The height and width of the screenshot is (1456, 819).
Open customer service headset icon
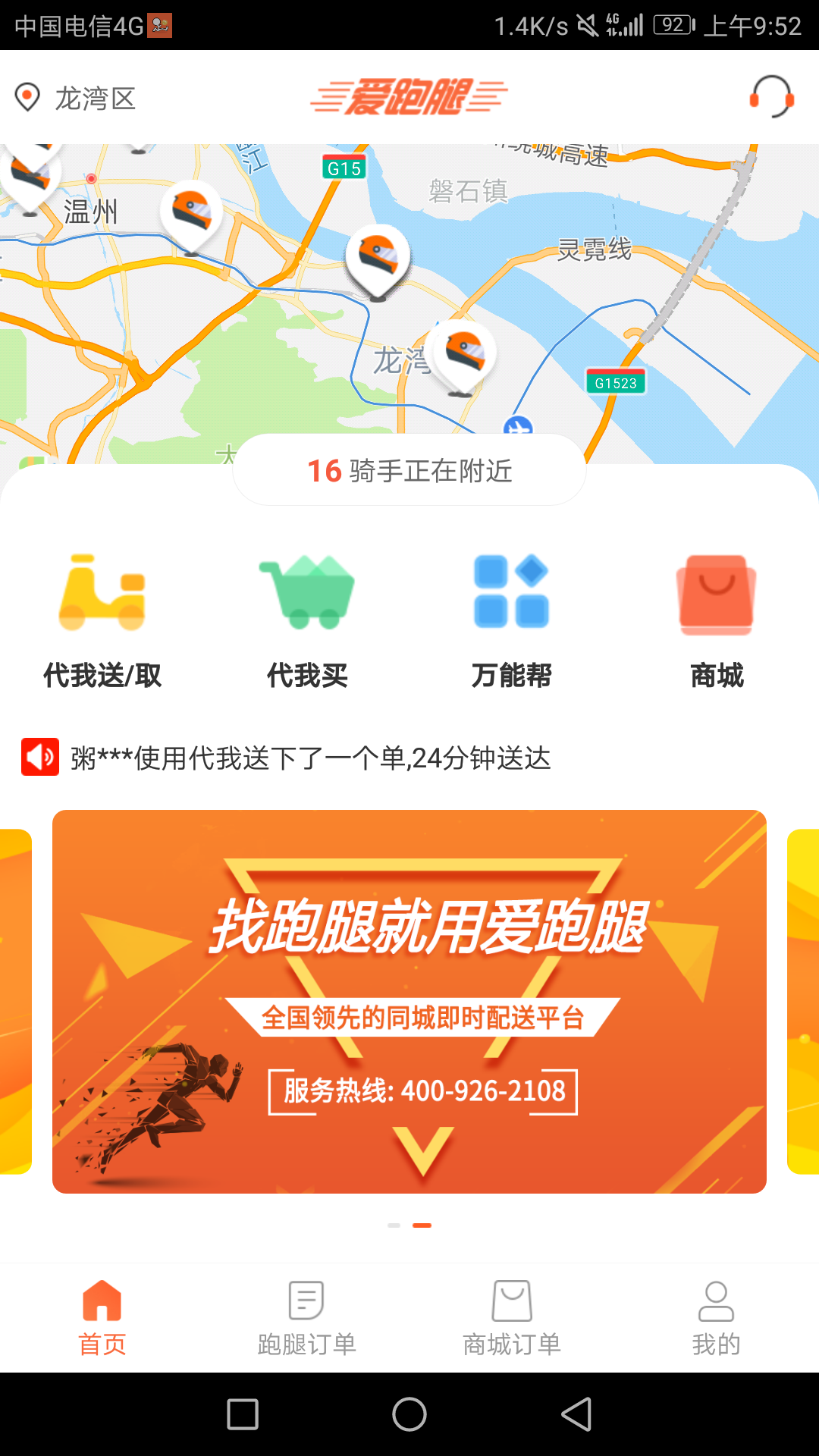point(771,97)
